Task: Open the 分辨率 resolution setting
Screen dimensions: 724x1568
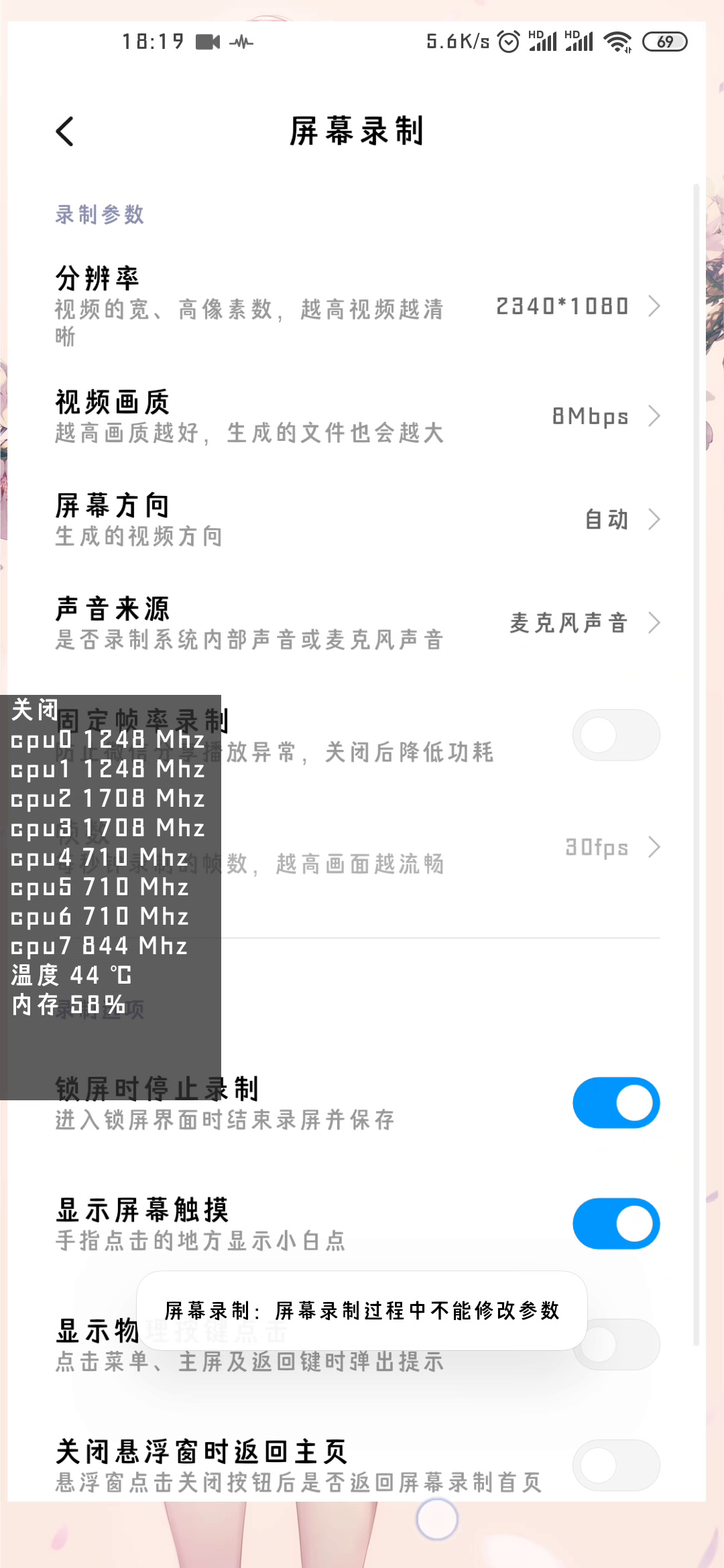Action: [x=357, y=306]
